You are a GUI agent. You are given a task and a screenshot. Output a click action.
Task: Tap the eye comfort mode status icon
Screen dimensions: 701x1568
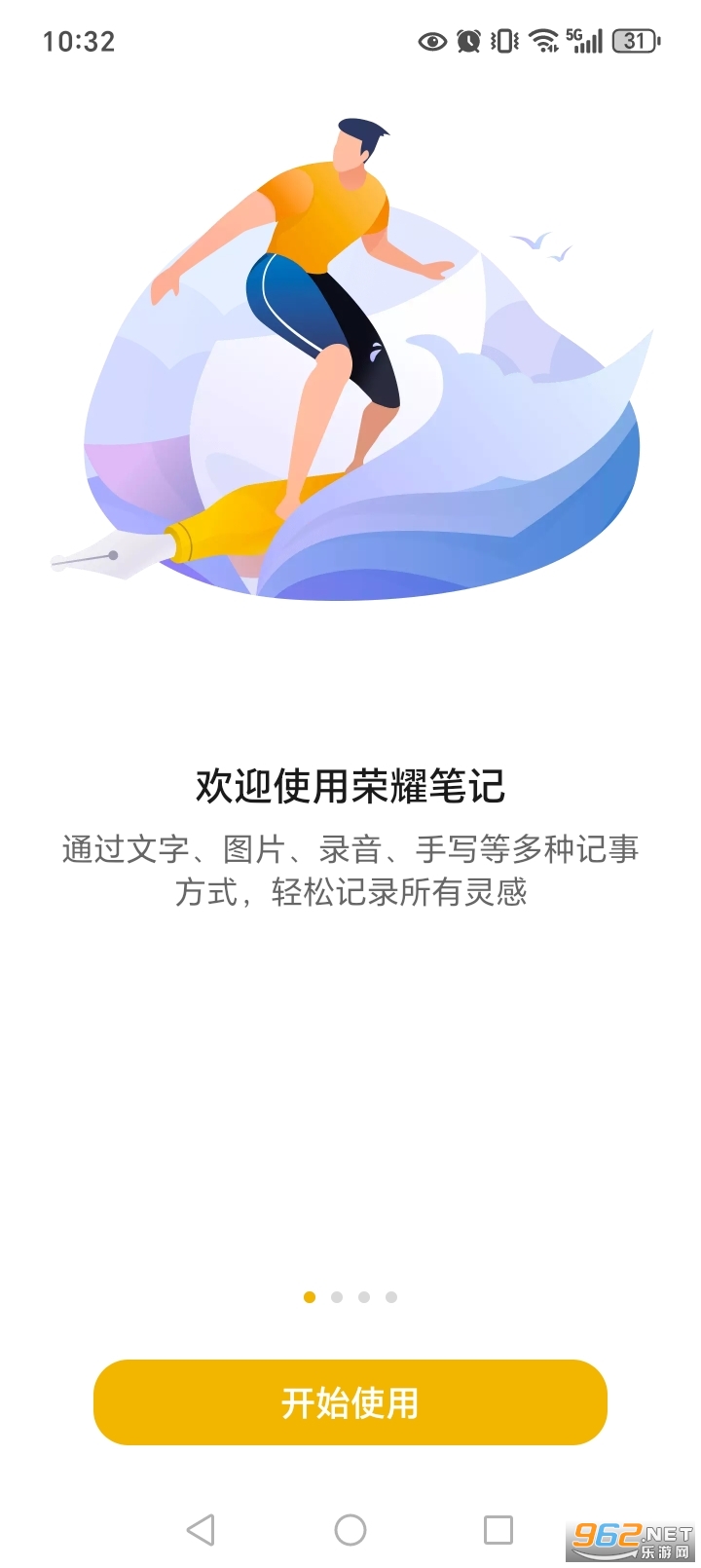click(431, 41)
